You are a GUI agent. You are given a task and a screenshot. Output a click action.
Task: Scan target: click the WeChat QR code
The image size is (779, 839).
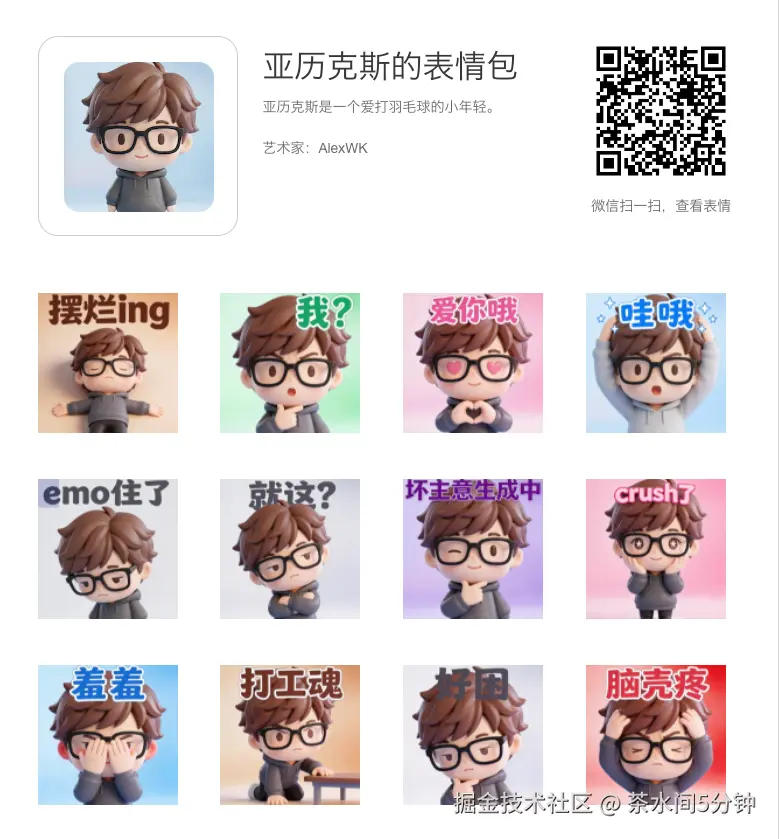(659, 110)
